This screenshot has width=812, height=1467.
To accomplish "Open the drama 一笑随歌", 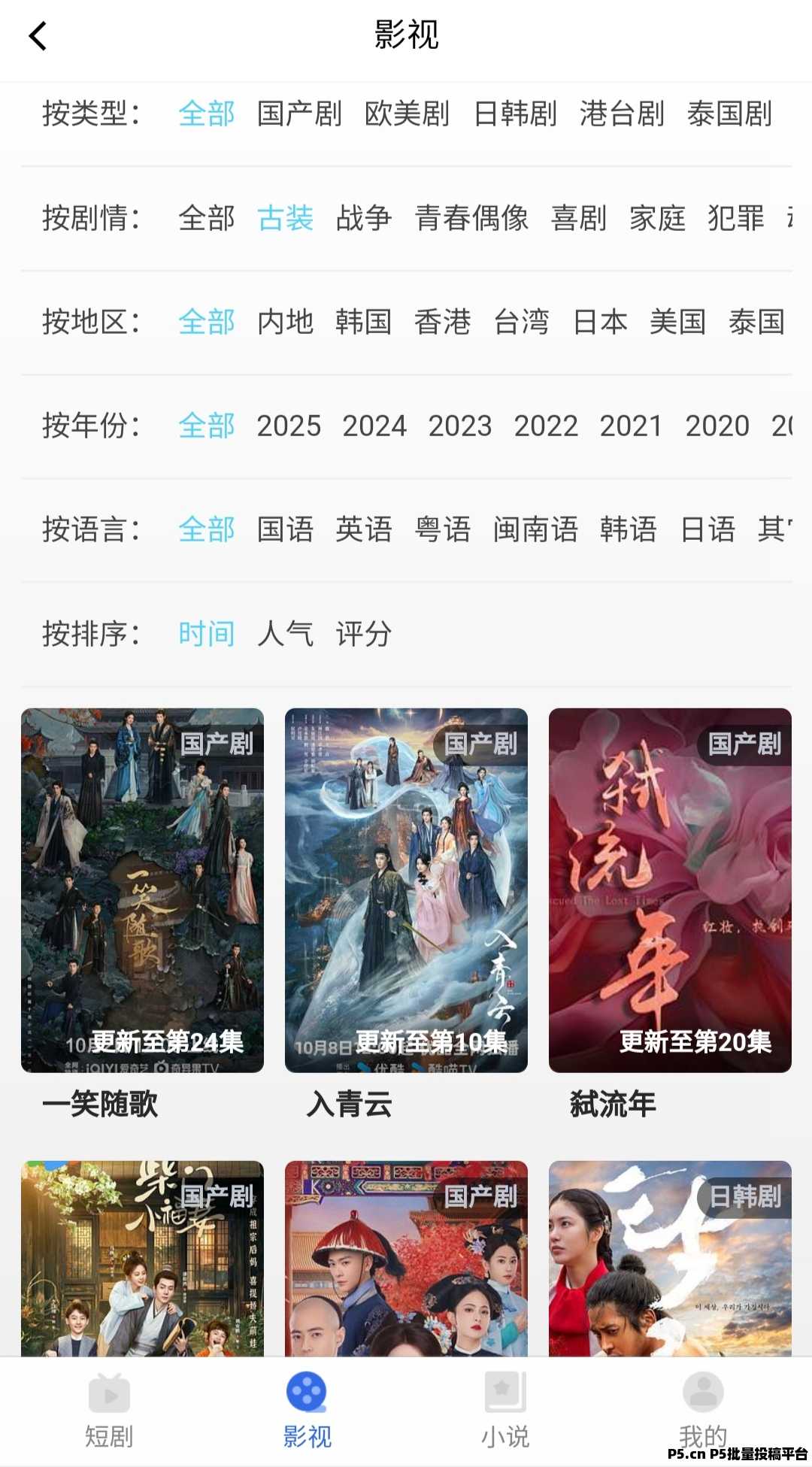I will [142, 890].
